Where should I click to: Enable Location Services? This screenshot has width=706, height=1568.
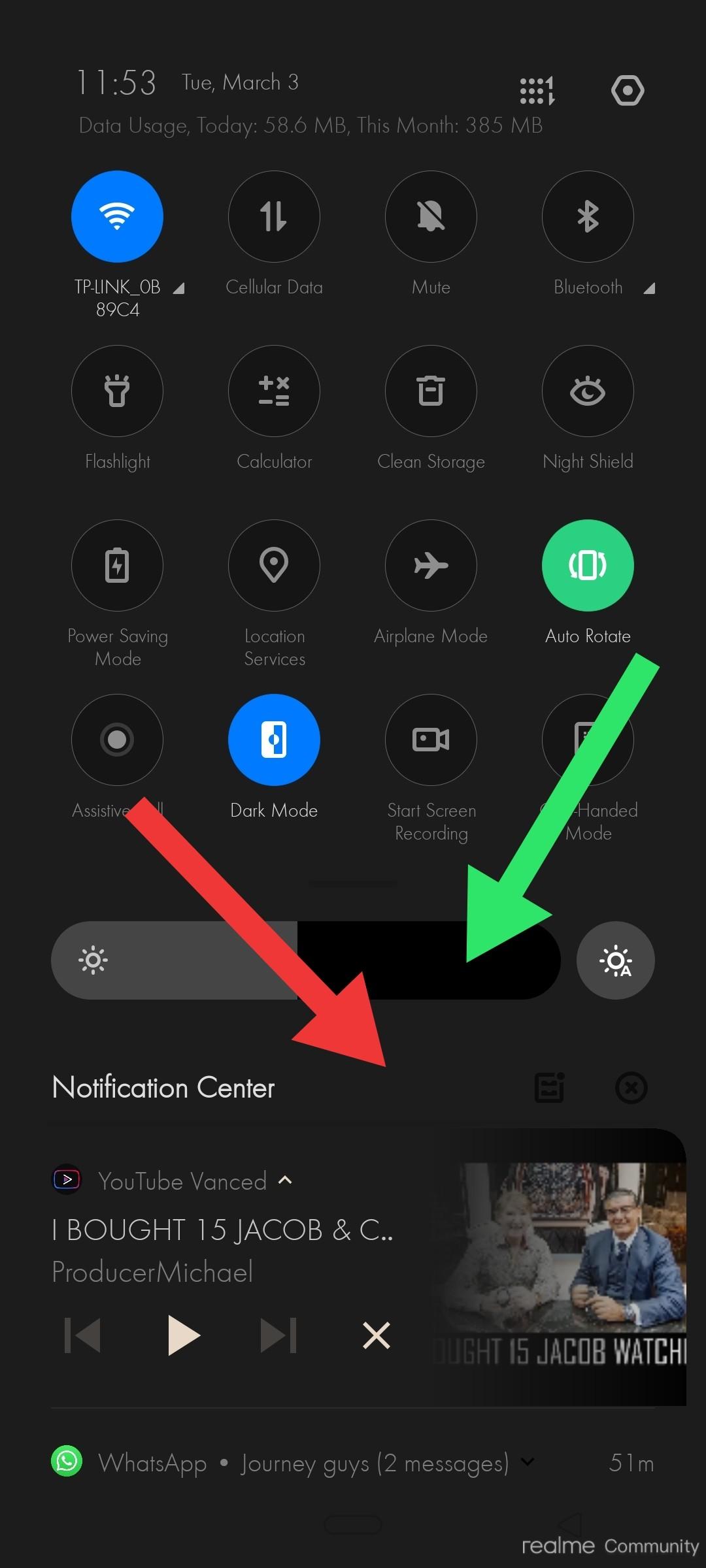(x=274, y=565)
